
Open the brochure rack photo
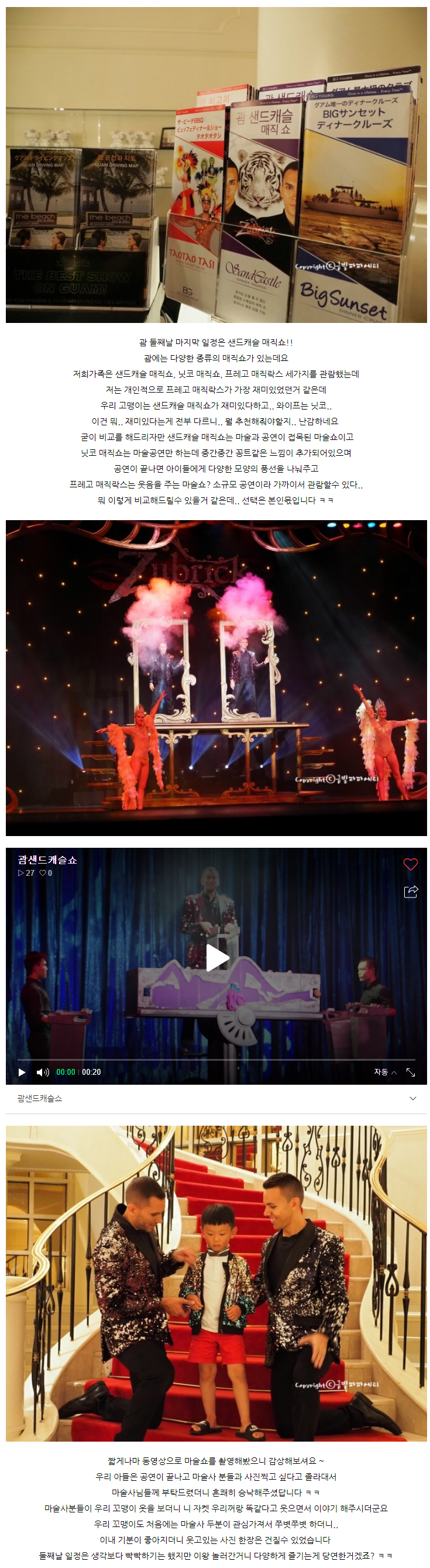(x=216, y=164)
